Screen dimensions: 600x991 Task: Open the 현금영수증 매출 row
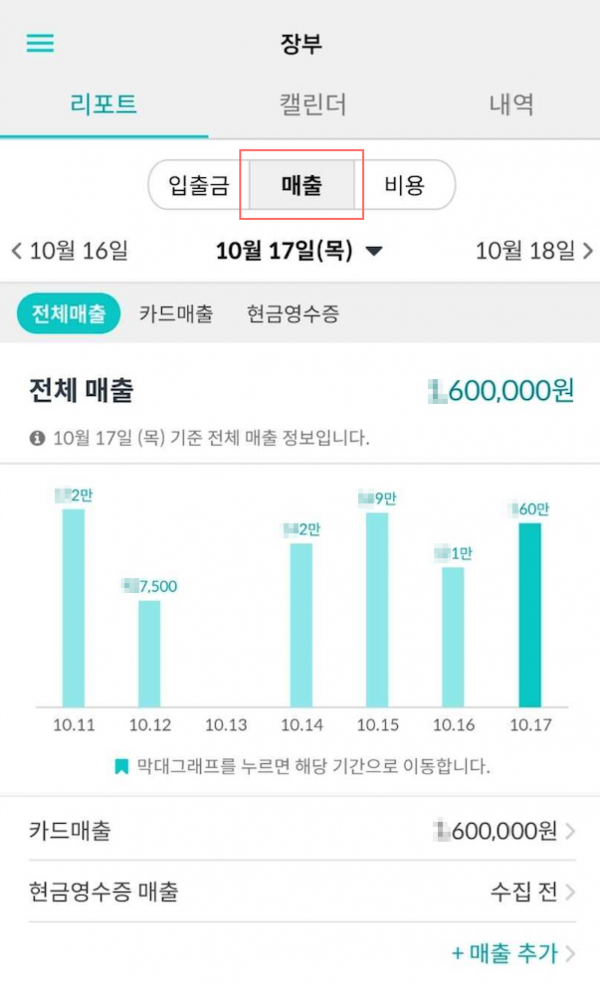302,892
